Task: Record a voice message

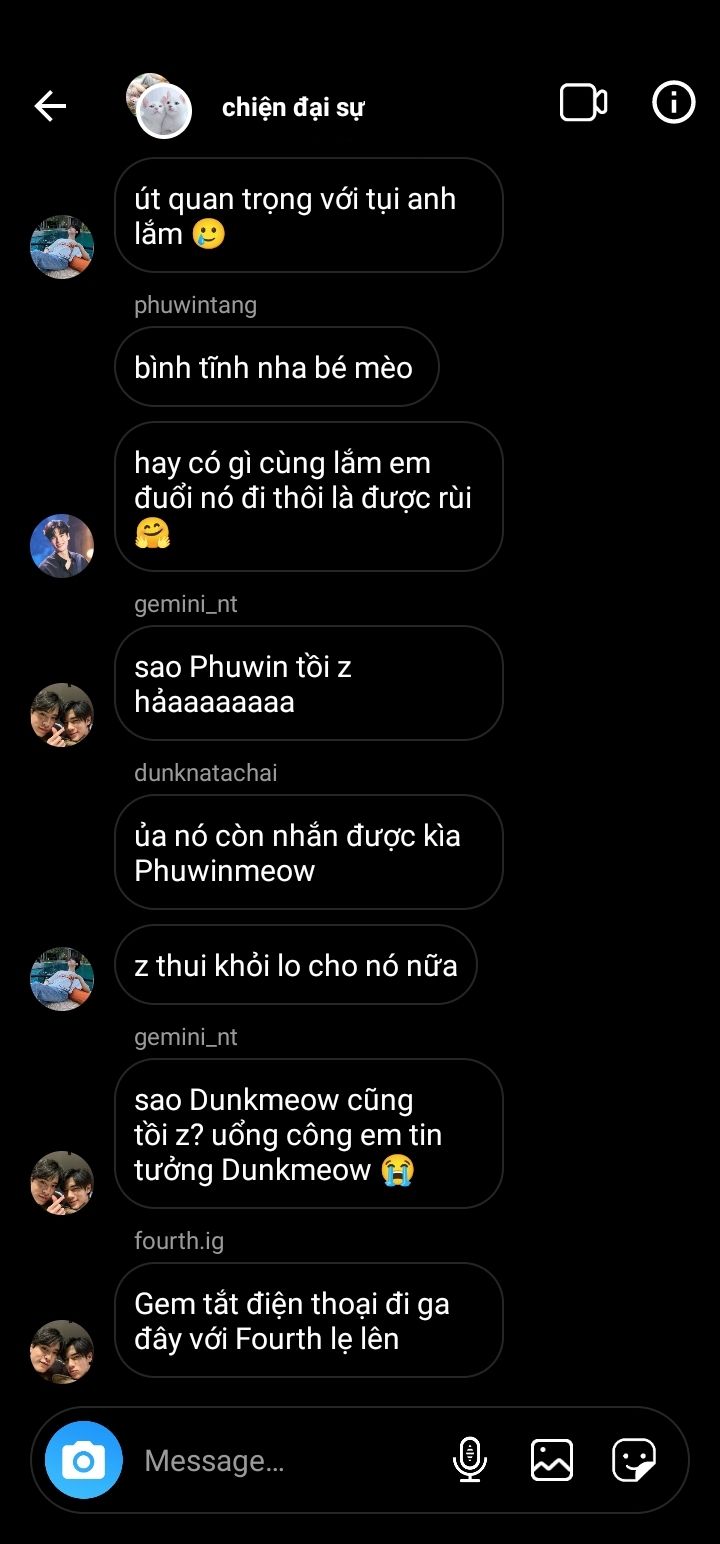Action: pyautogui.click(x=470, y=1460)
